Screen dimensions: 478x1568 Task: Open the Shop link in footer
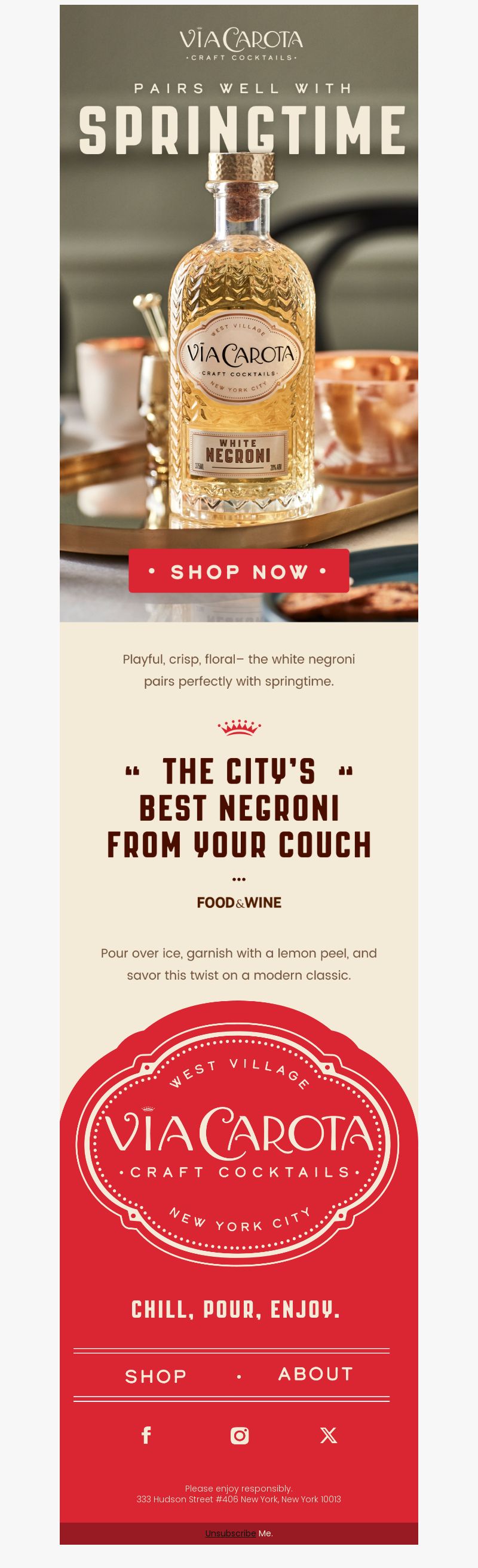156,1376
